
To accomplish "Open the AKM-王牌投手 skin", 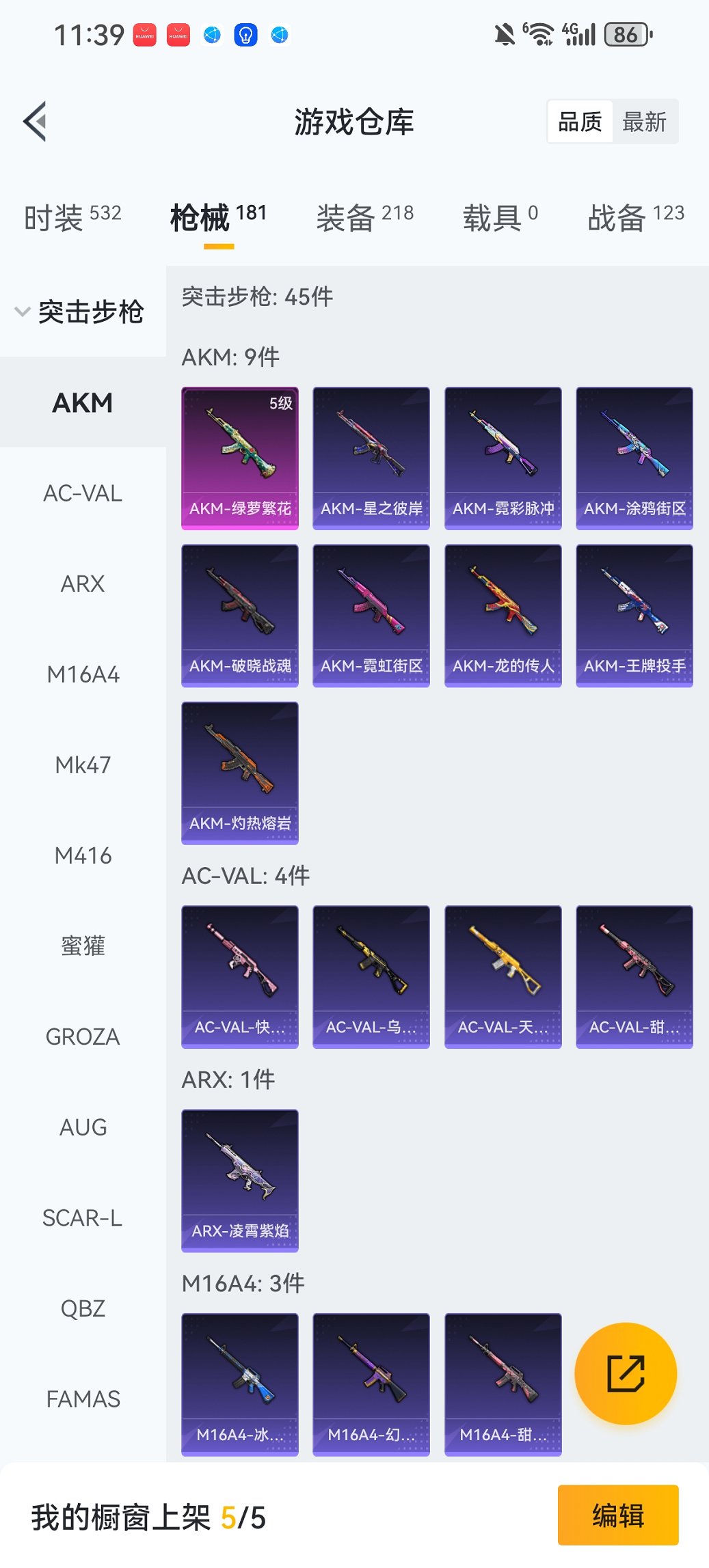I will point(634,615).
